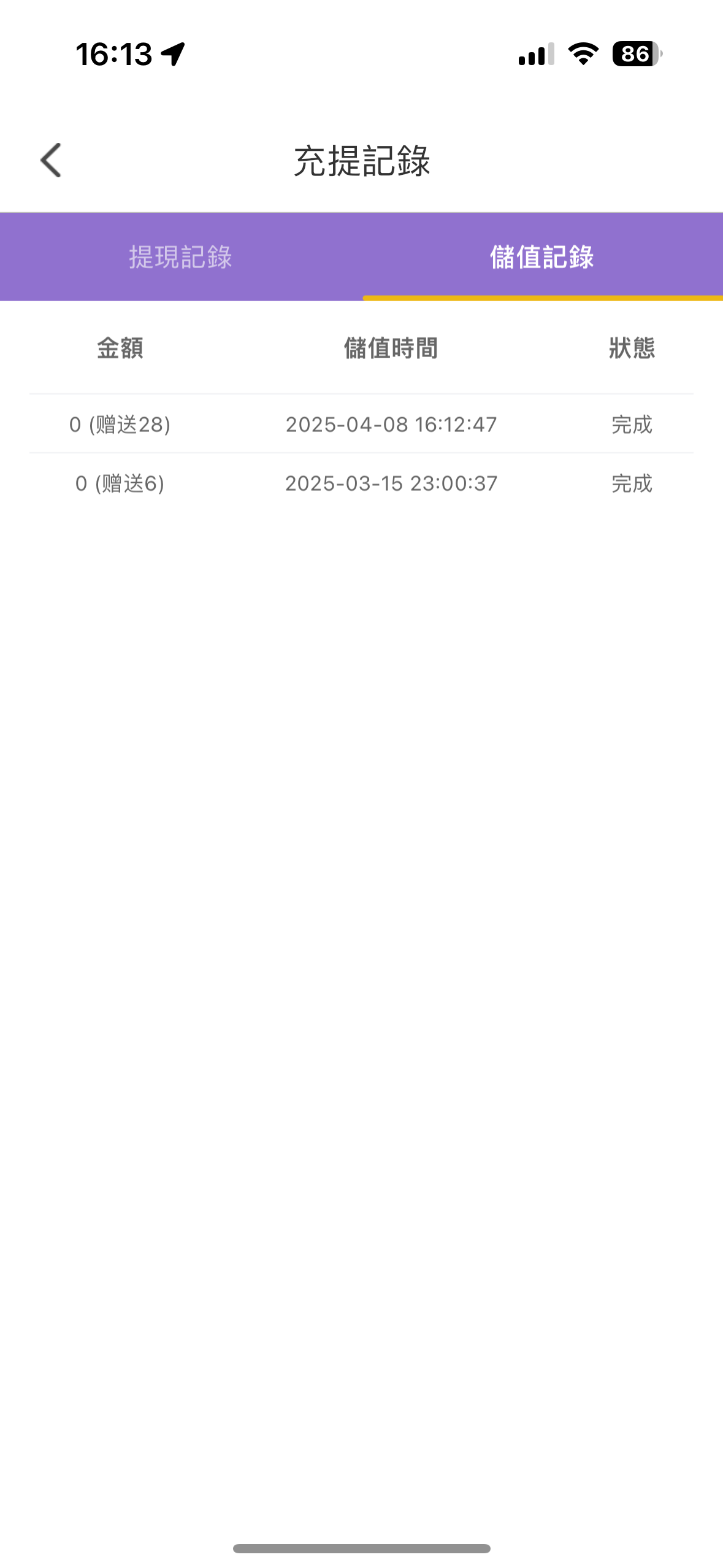Screen dimensions: 723x1568
Task: Switch to the 提現記錄 tab
Action: (180, 257)
